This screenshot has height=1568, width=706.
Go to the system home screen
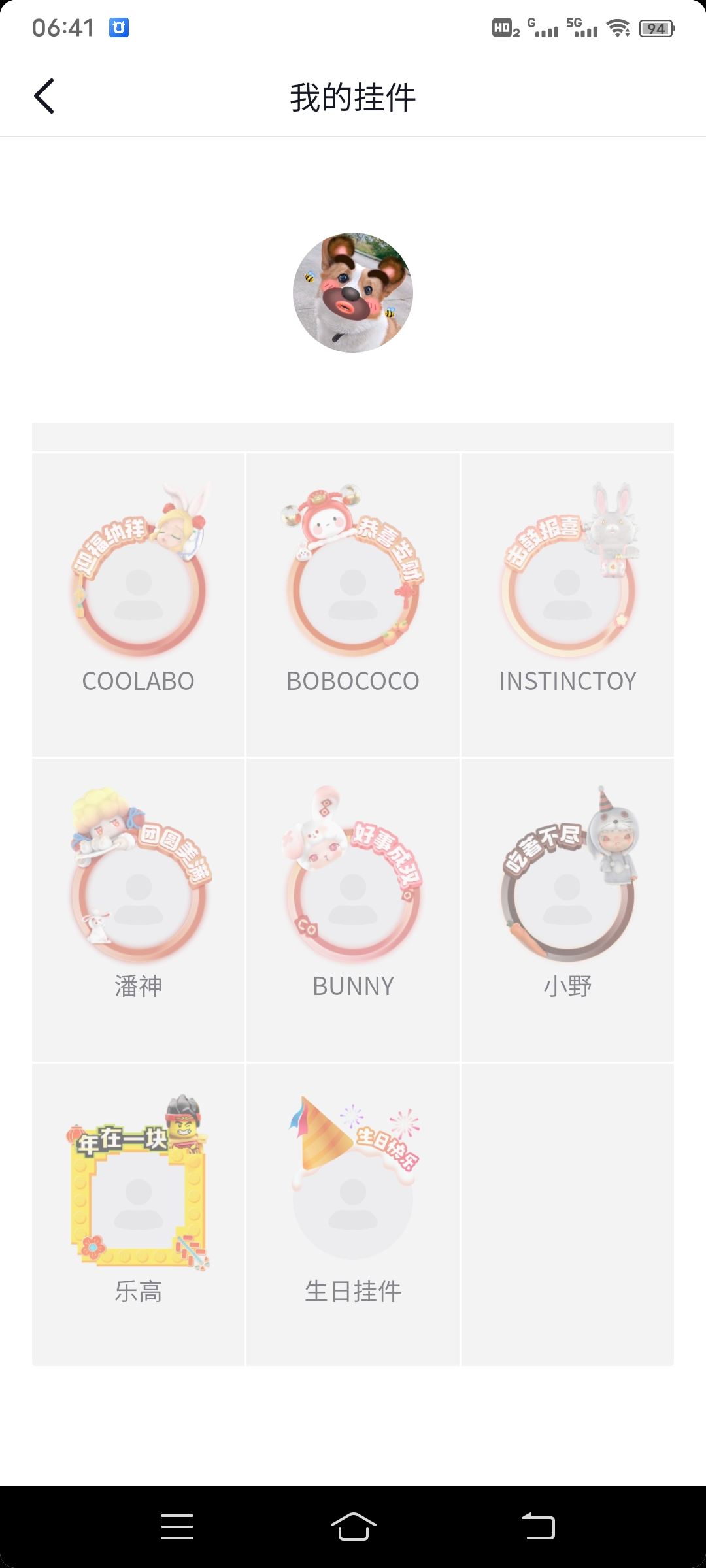353,1527
